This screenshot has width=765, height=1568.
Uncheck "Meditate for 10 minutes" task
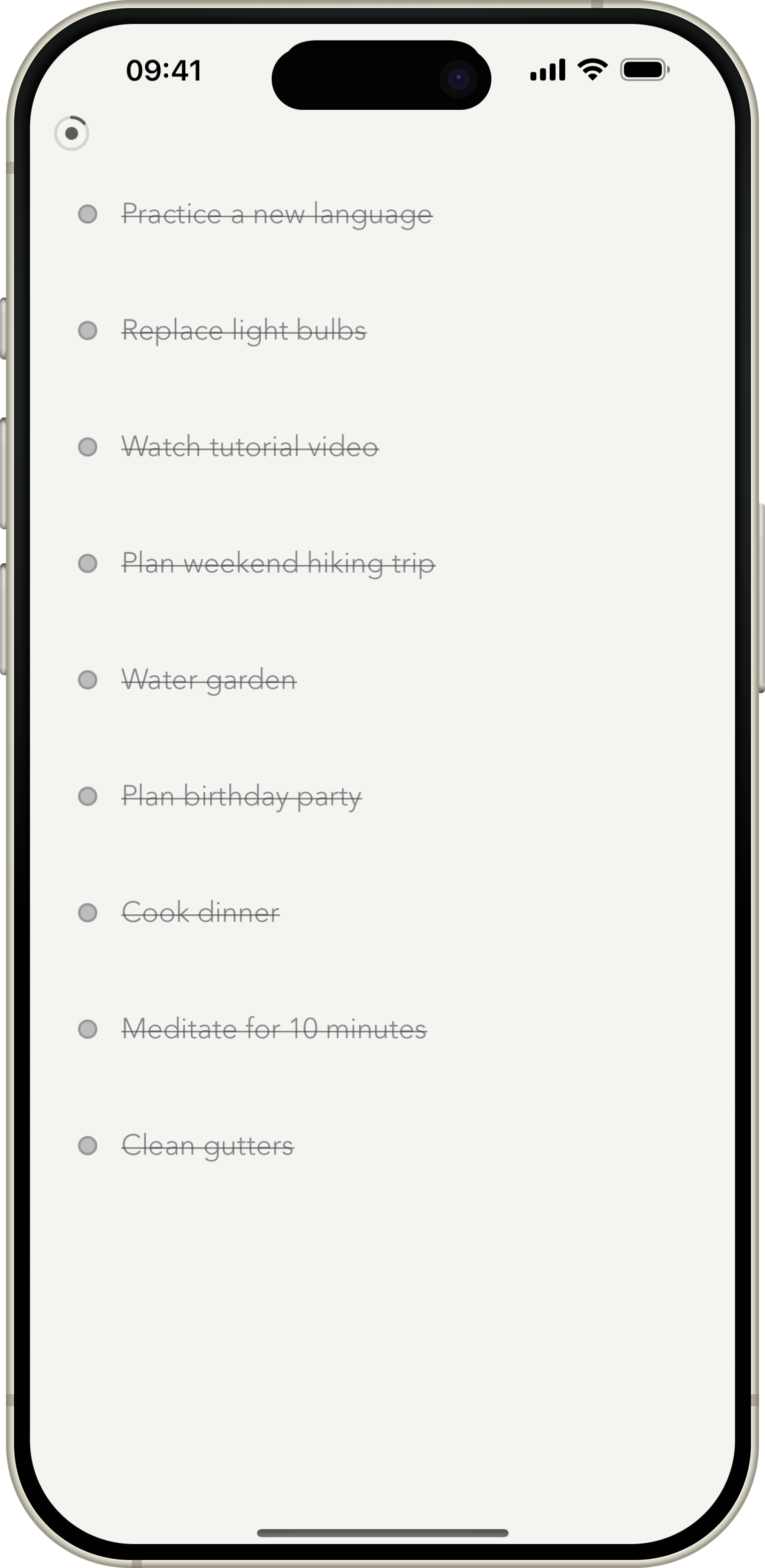[88, 1029]
